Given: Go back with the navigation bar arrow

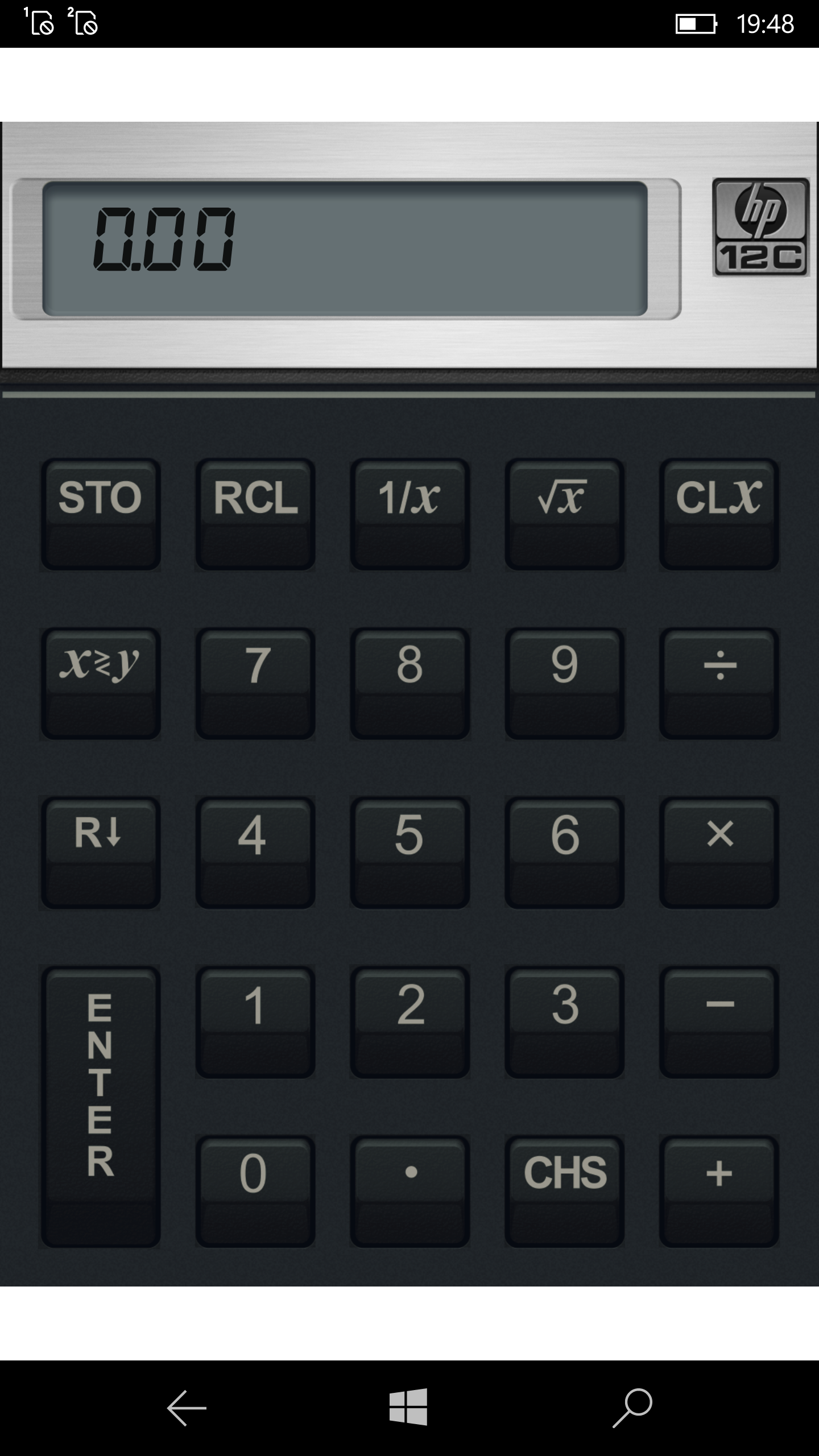Looking at the screenshot, I should [x=187, y=1408].
